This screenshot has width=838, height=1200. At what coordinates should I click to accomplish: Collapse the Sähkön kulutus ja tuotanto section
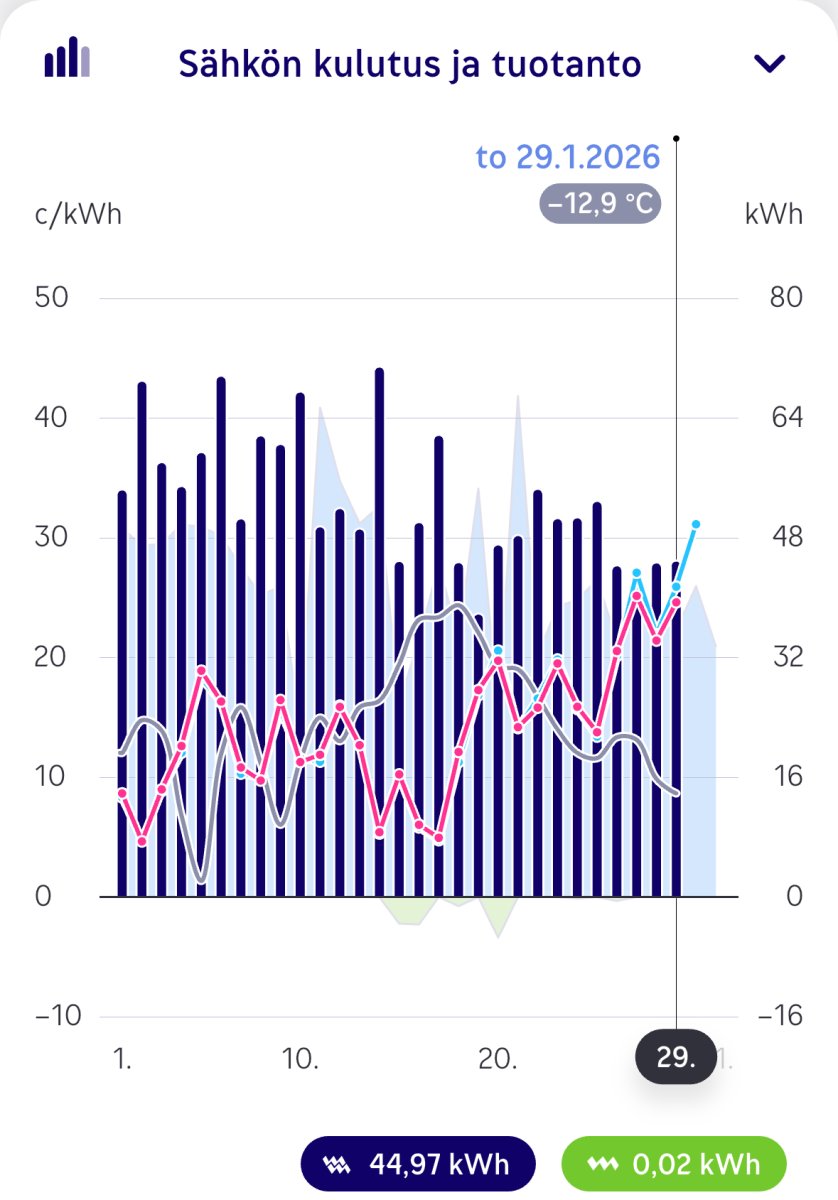770,64
